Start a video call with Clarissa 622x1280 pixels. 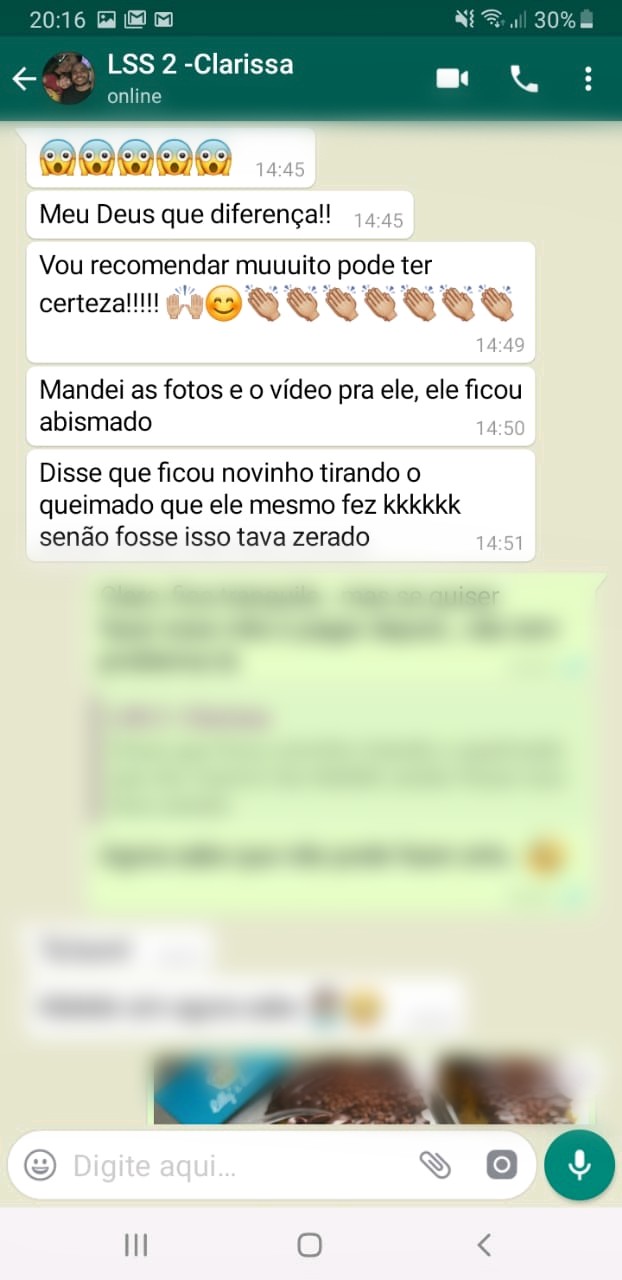452,78
